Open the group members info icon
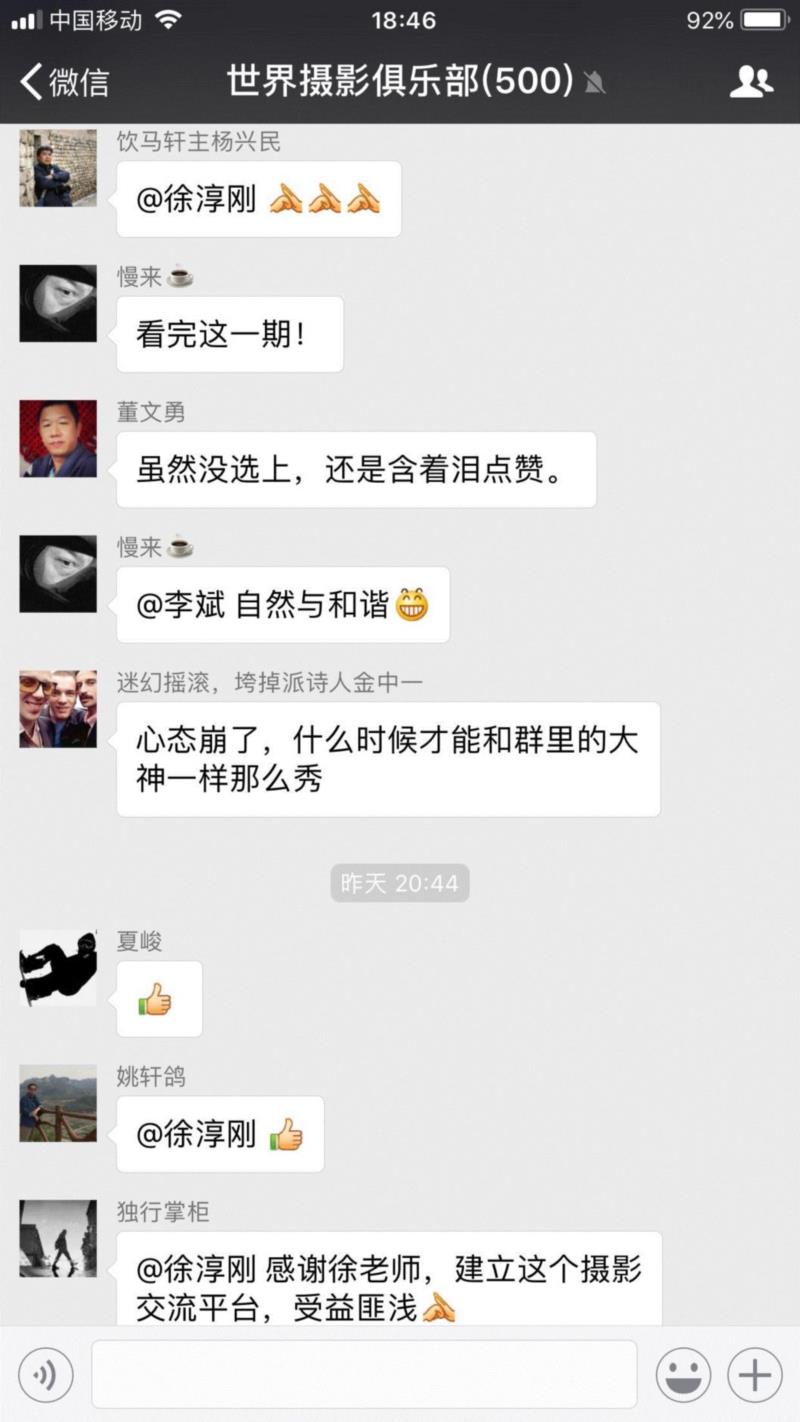This screenshot has width=800, height=1422. click(751, 82)
